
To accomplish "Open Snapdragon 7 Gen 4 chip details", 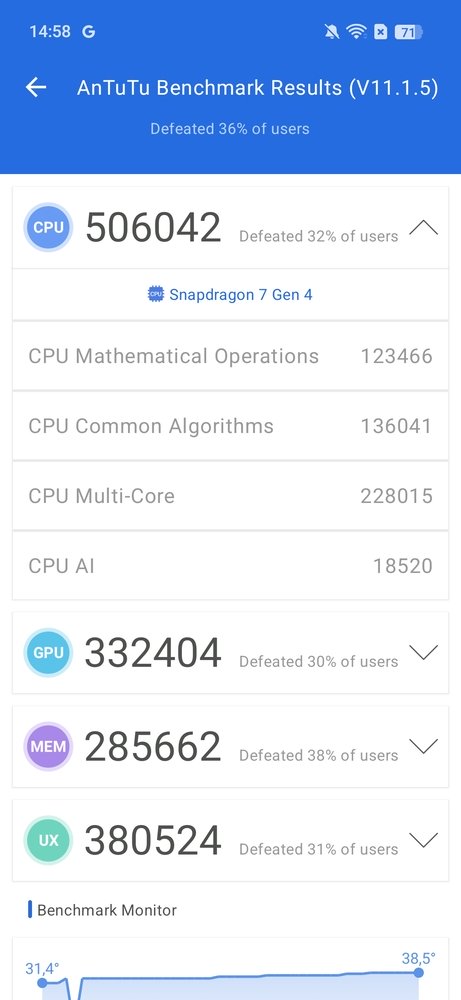I will click(x=230, y=295).
